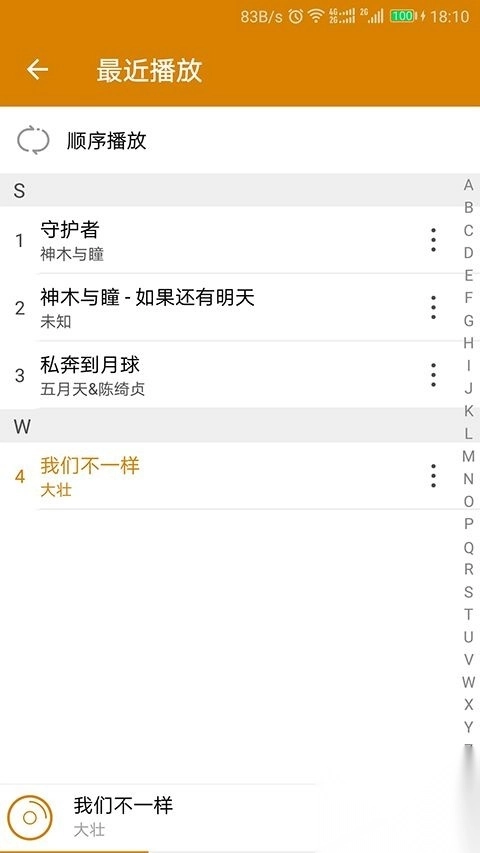Open options menu for 我们不一样 row
Screen dimensions: 480x853
433,476
